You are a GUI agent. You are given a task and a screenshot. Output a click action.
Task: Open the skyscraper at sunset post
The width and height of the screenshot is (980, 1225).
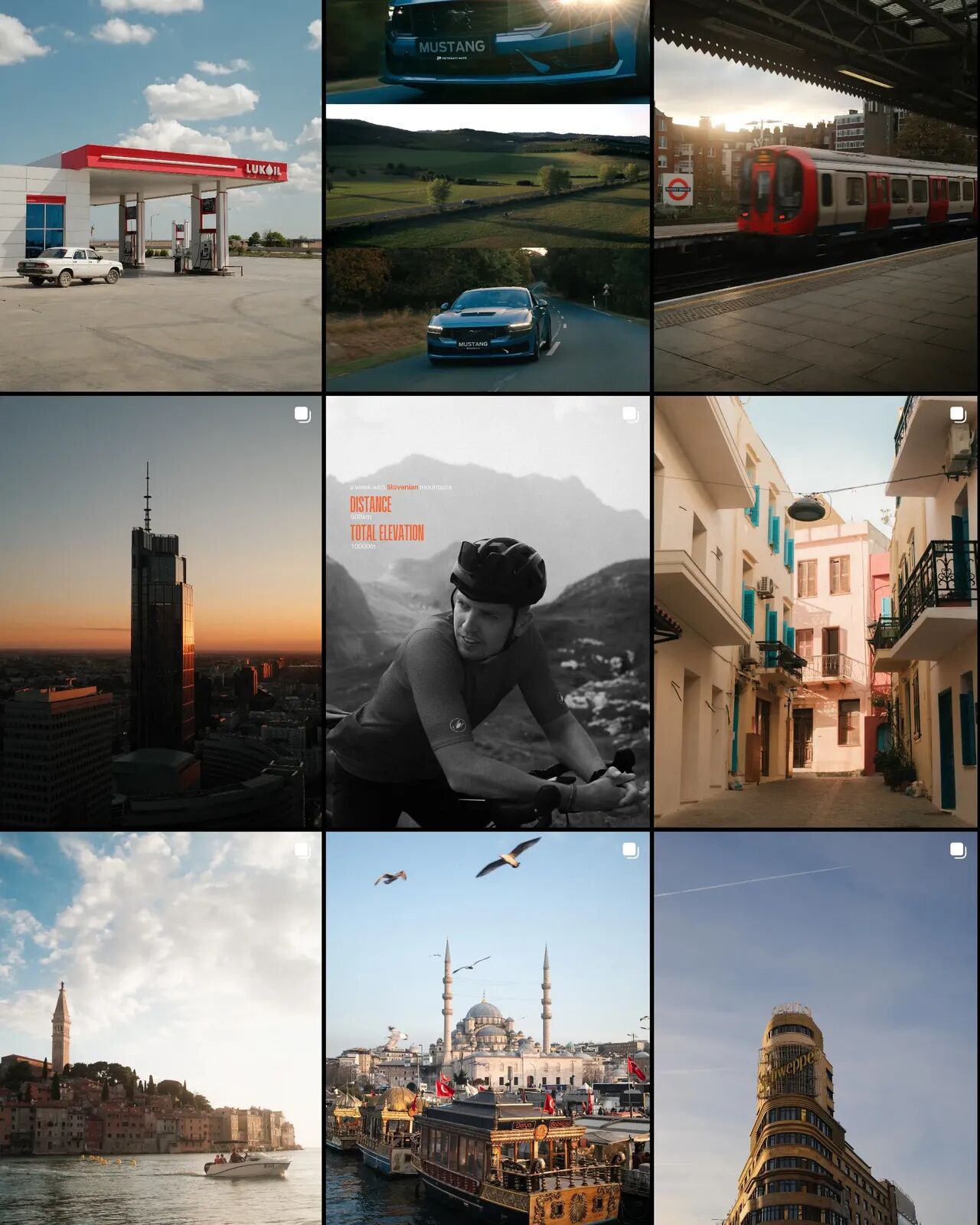click(x=161, y=612)
